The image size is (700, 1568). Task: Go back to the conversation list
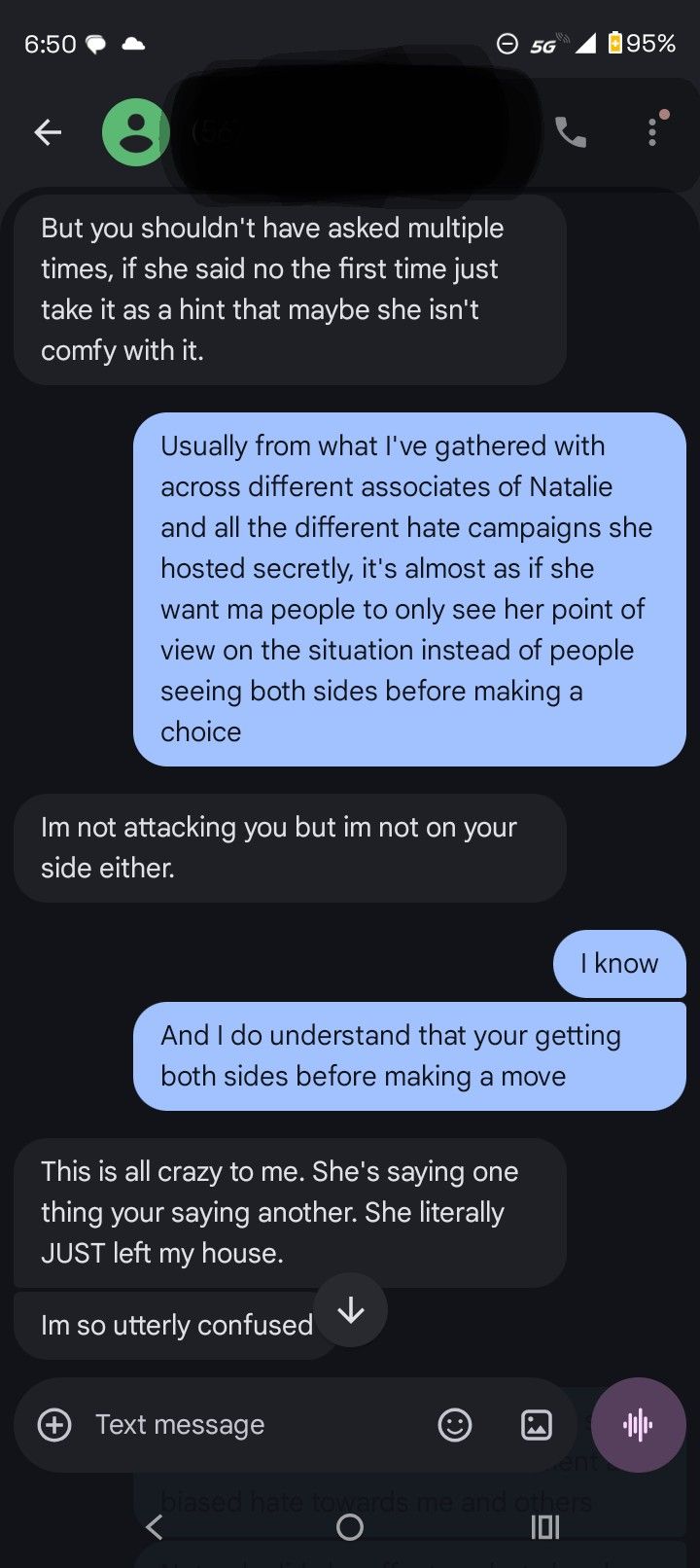pos(48,132)
